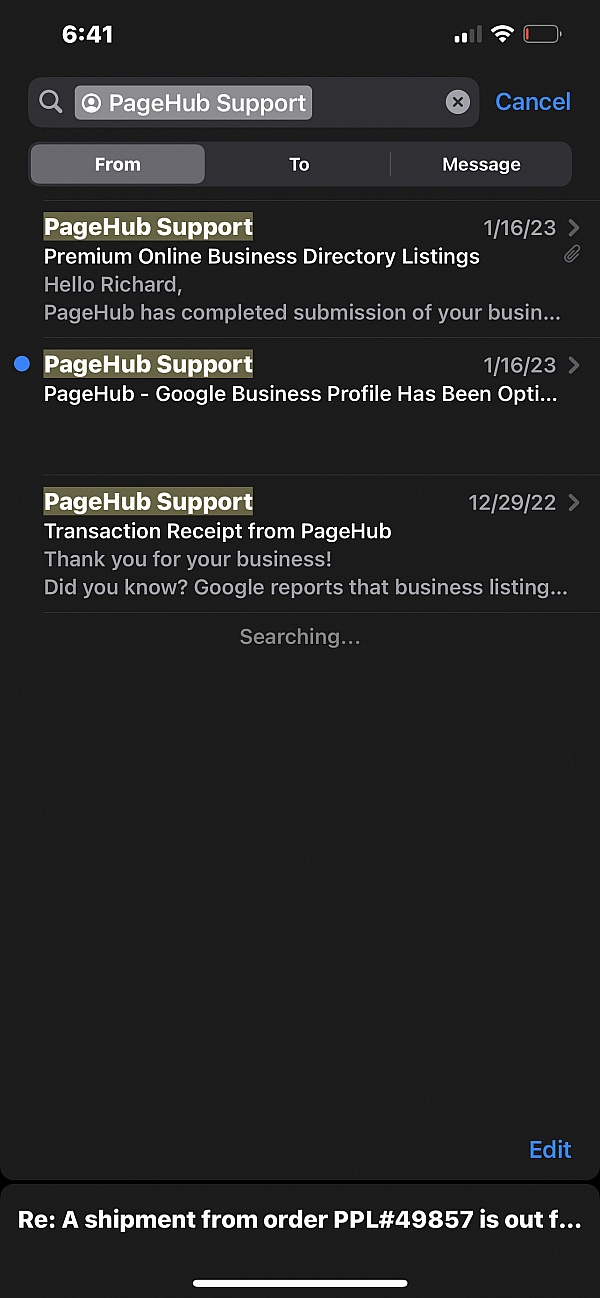Viewport: 600px width, 1298px height.
Task: Switch to the Message search scope
Action: (x=481, y=164)
